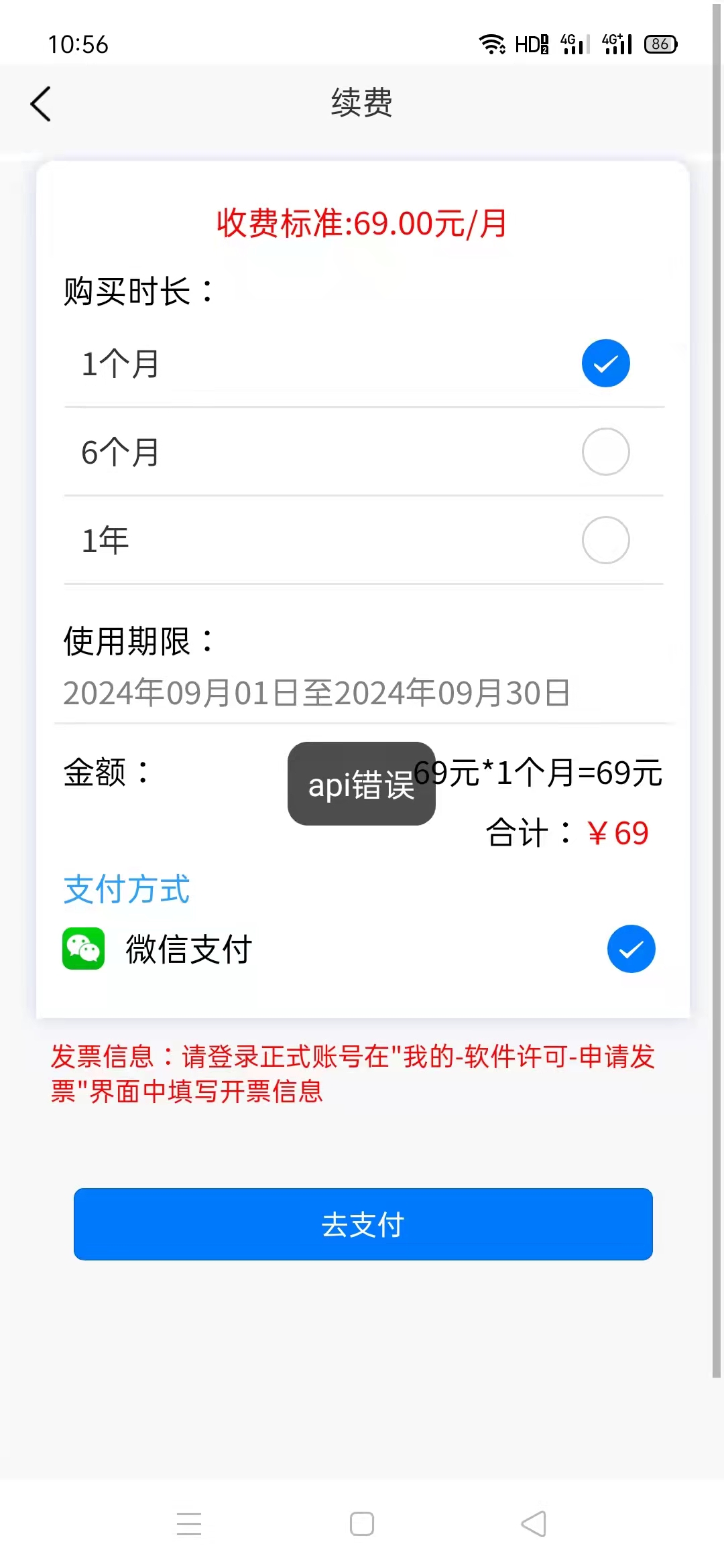Screen dimensions: 724x1568
Task: Tap the 去支付 button
Action: click(363, 1224)
